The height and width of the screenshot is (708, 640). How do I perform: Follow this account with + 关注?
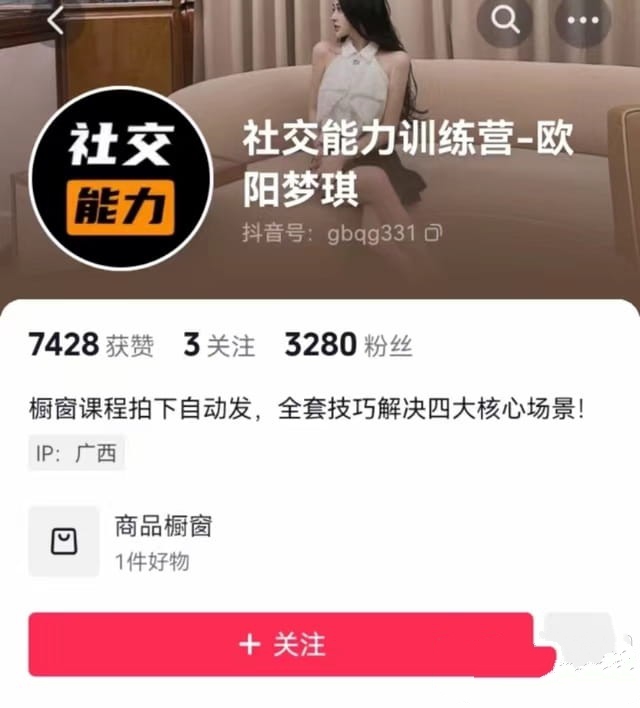tap(283, 644)
